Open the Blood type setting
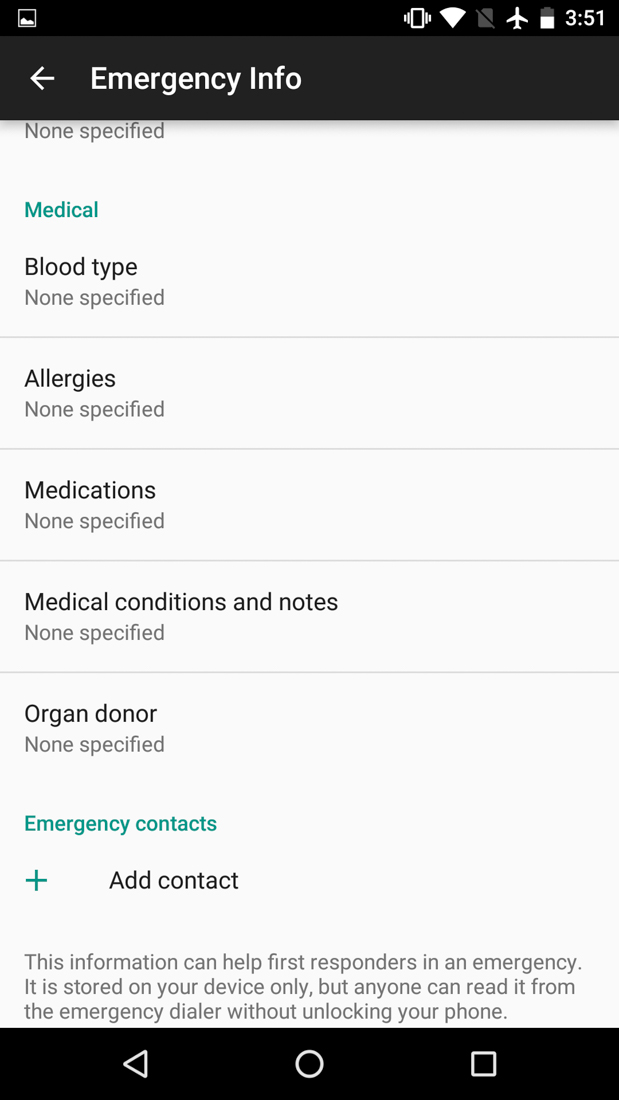 (x=309, y=281)
